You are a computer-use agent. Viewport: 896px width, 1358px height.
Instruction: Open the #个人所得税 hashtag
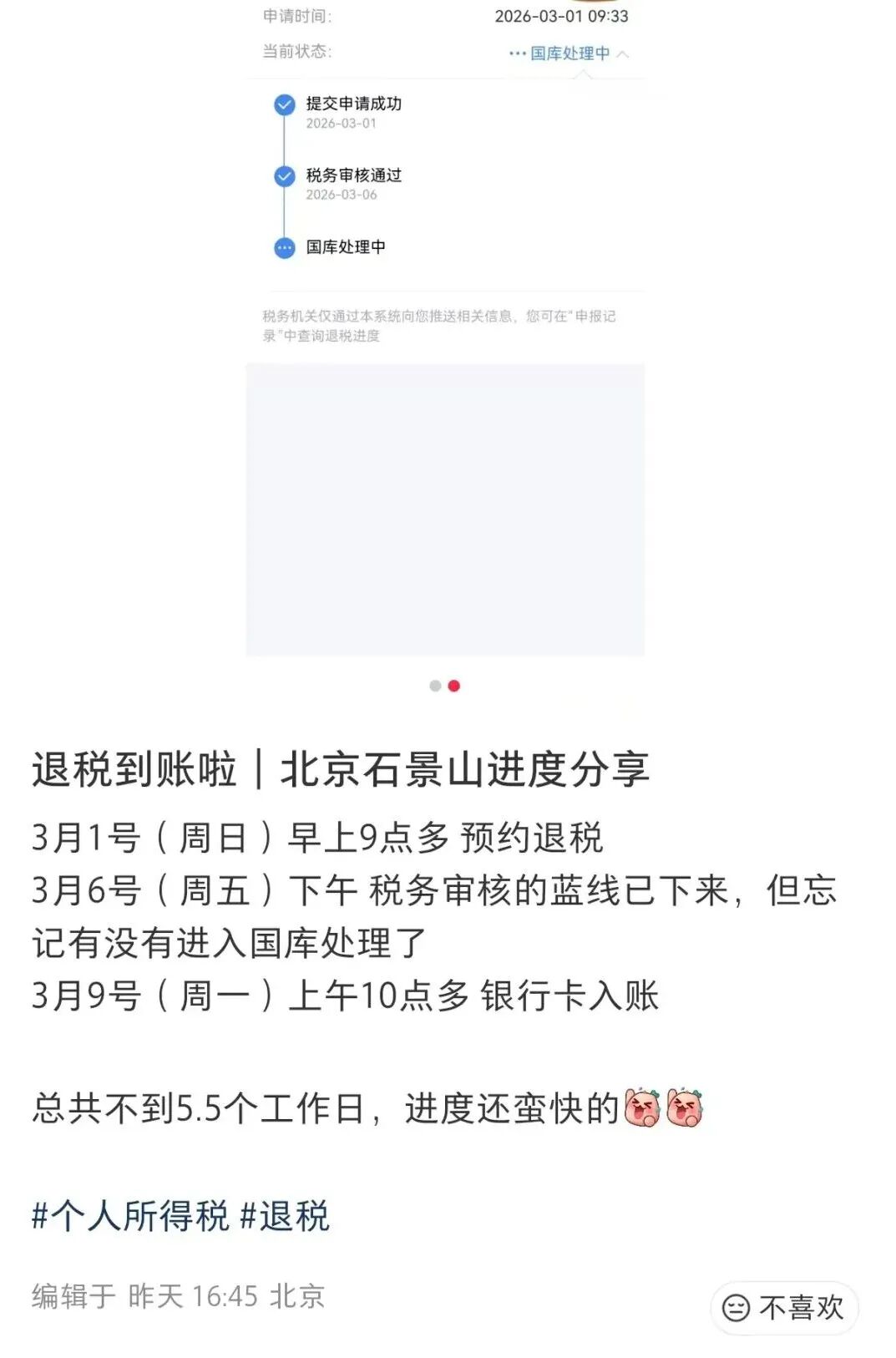(130, 1216)
